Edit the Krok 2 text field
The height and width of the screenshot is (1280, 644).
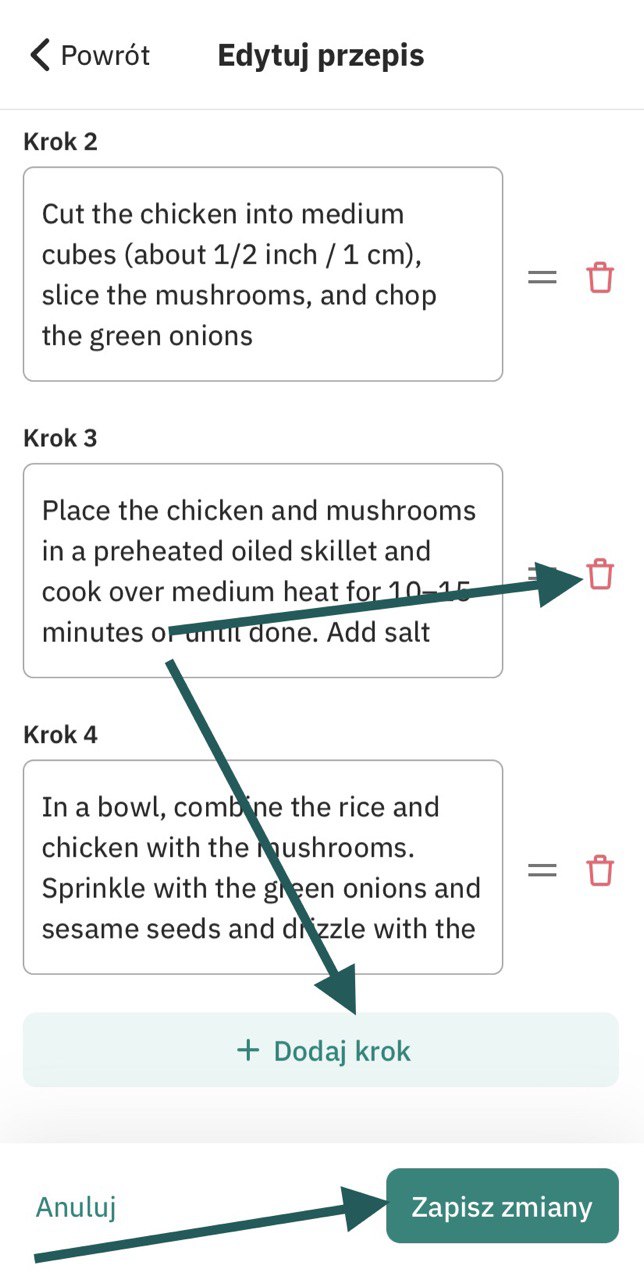[x=262, y=274]
